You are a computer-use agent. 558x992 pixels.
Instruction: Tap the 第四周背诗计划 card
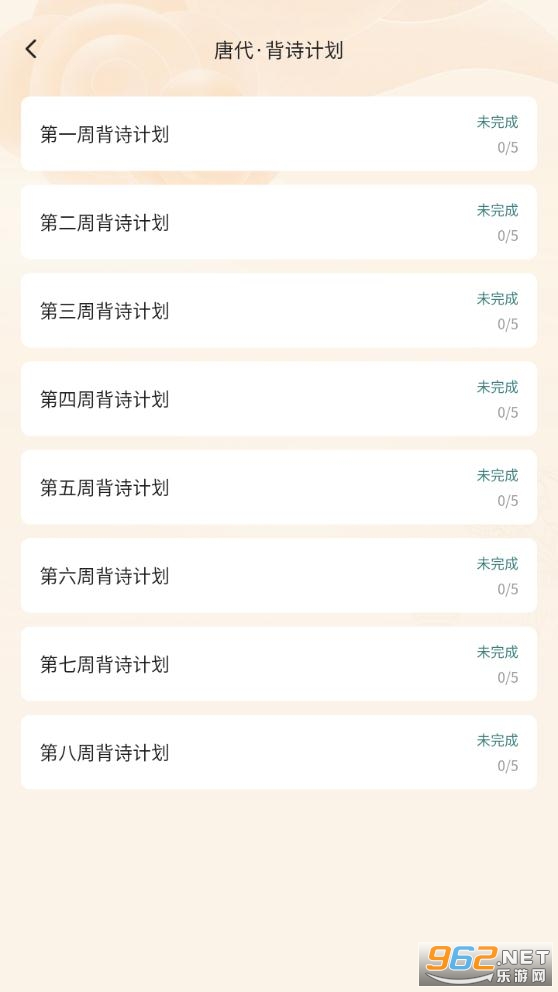(x=279, y=399)
